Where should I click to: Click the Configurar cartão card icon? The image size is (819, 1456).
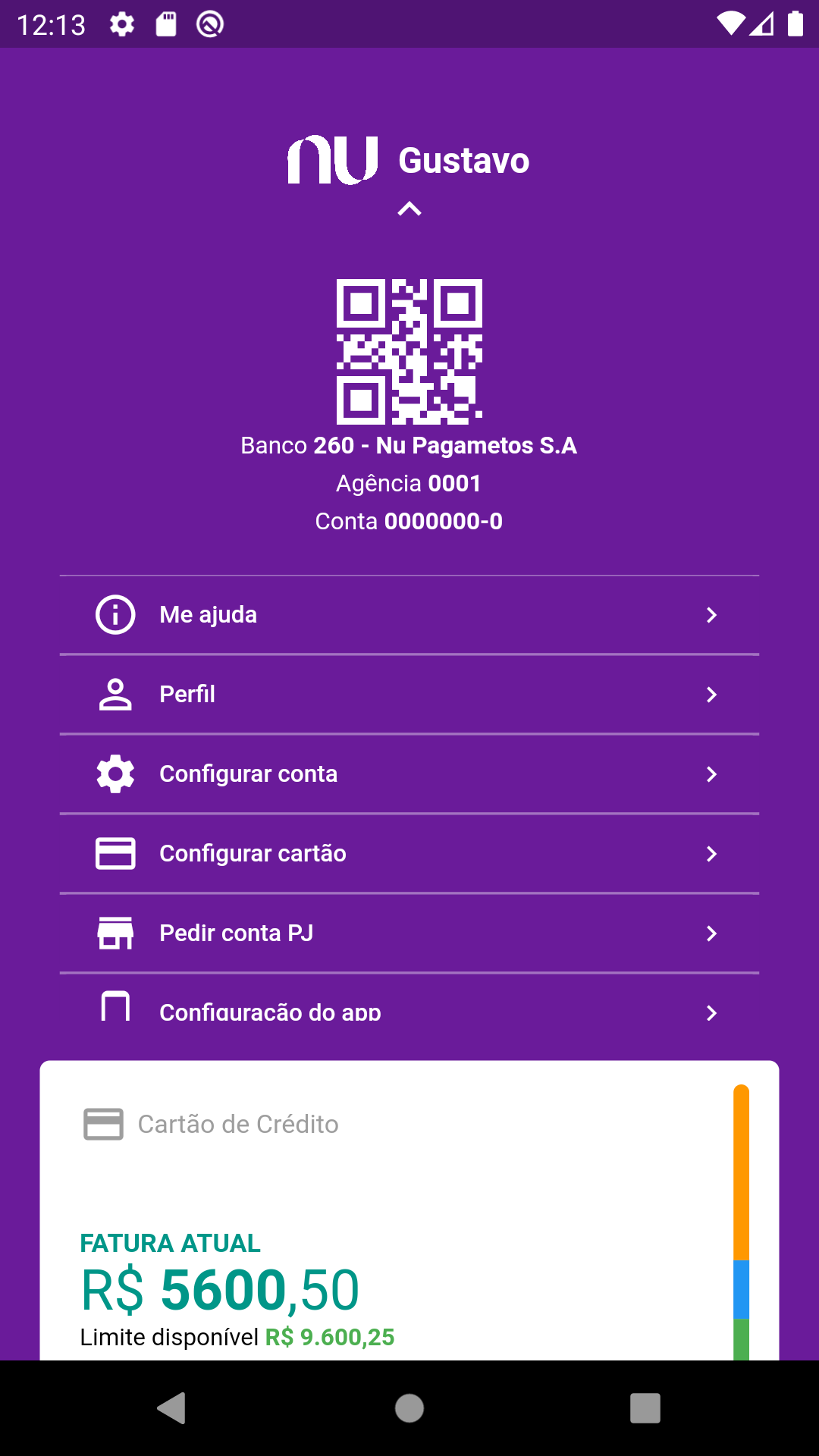tap(115, 853)
